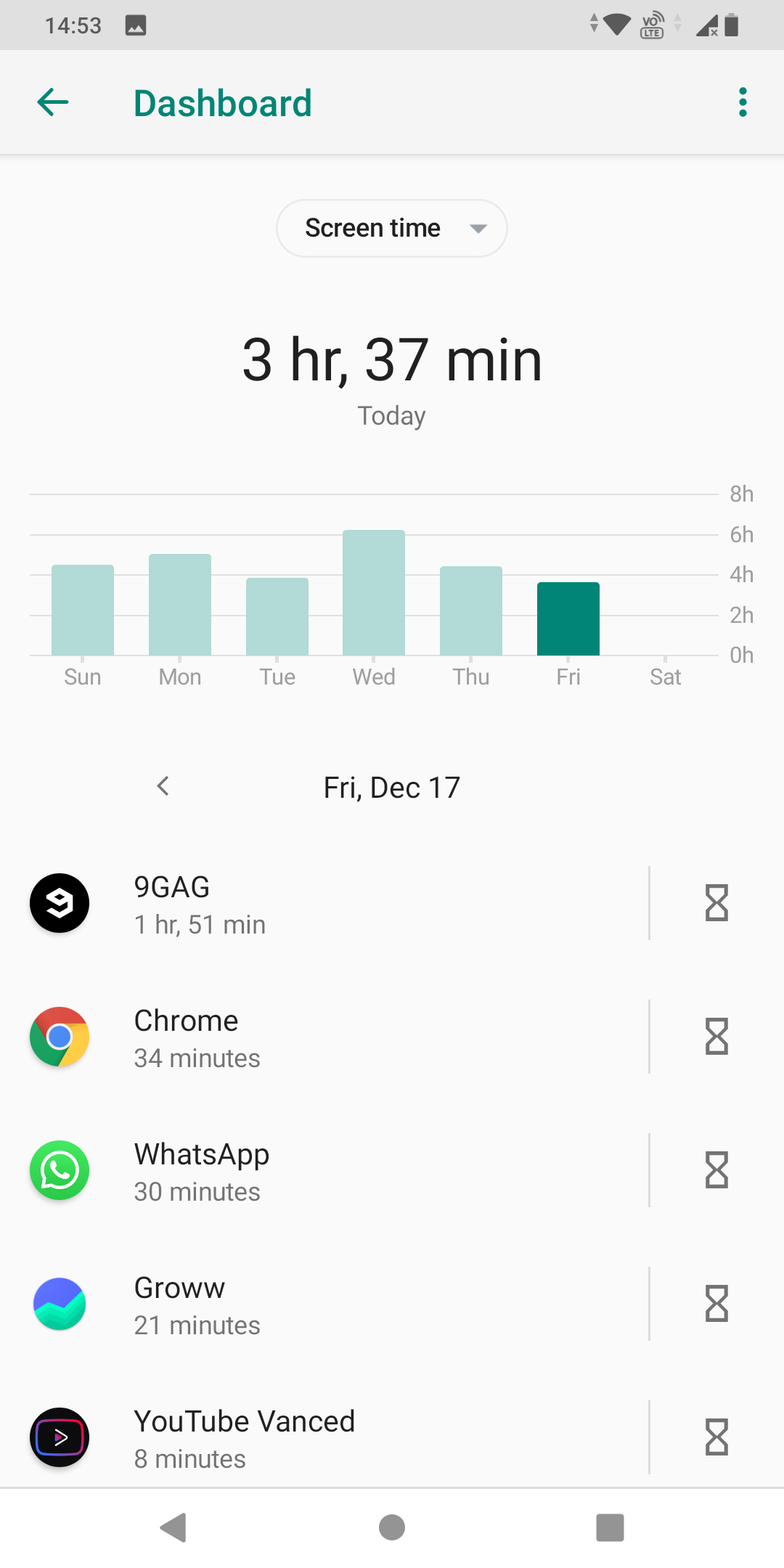Select the Dashboard title text
784x1568 pixels.
coord(222,102)
